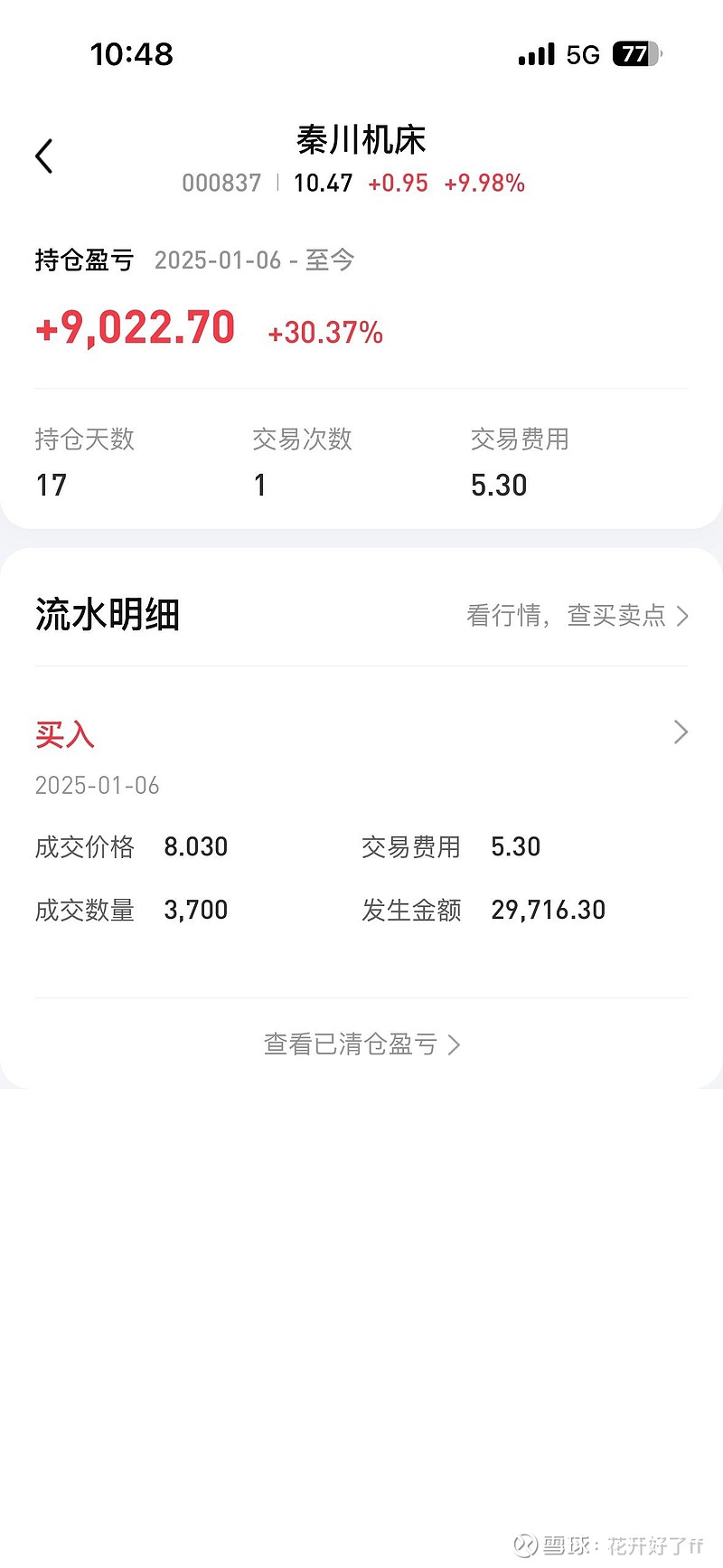Tap the back arrow to leave this page
Image resolution: width=723 pixels, height=1568 pixels.
click(x=43, y=155)
